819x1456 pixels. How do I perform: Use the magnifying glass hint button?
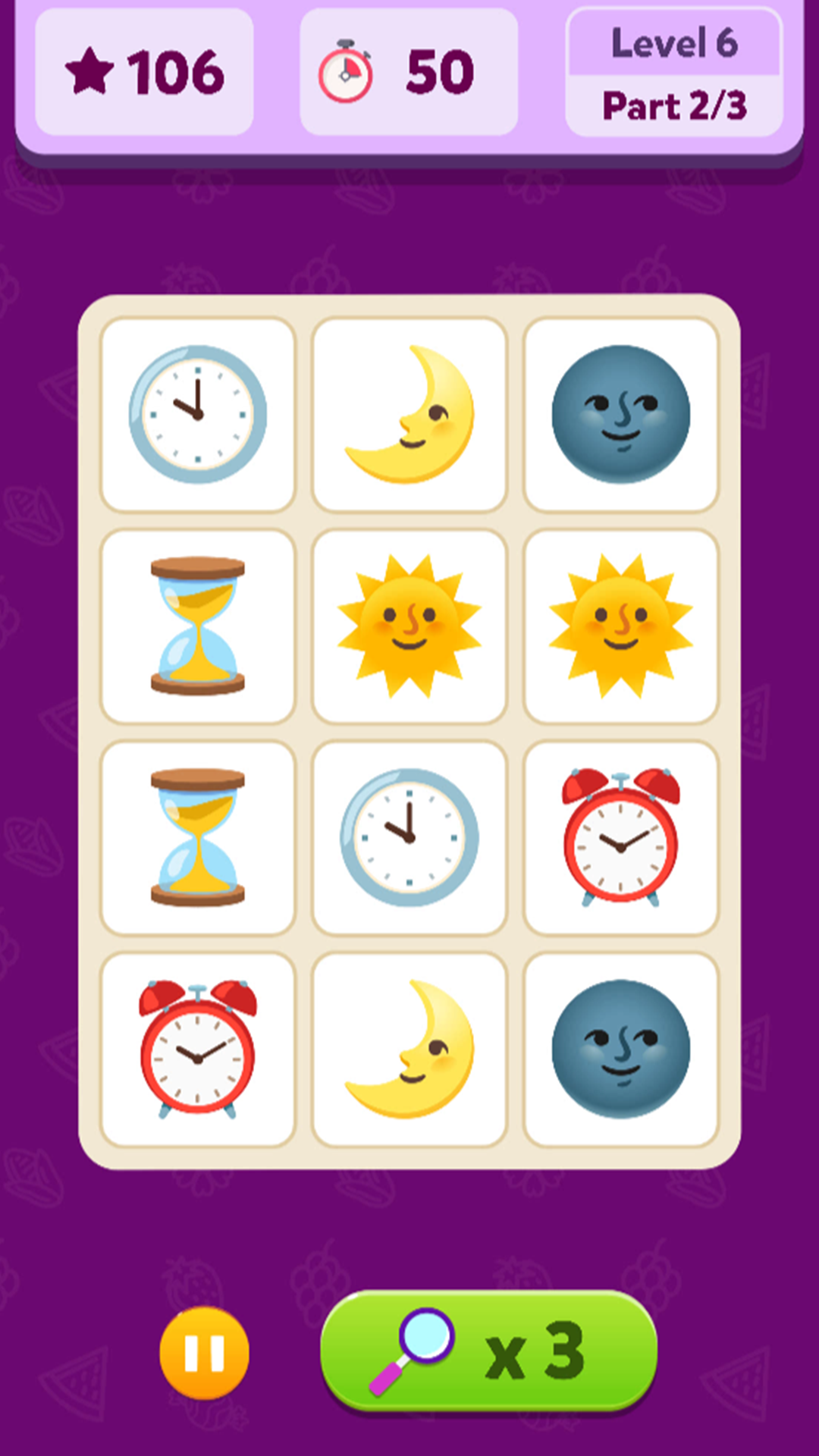click(488, 1351)
